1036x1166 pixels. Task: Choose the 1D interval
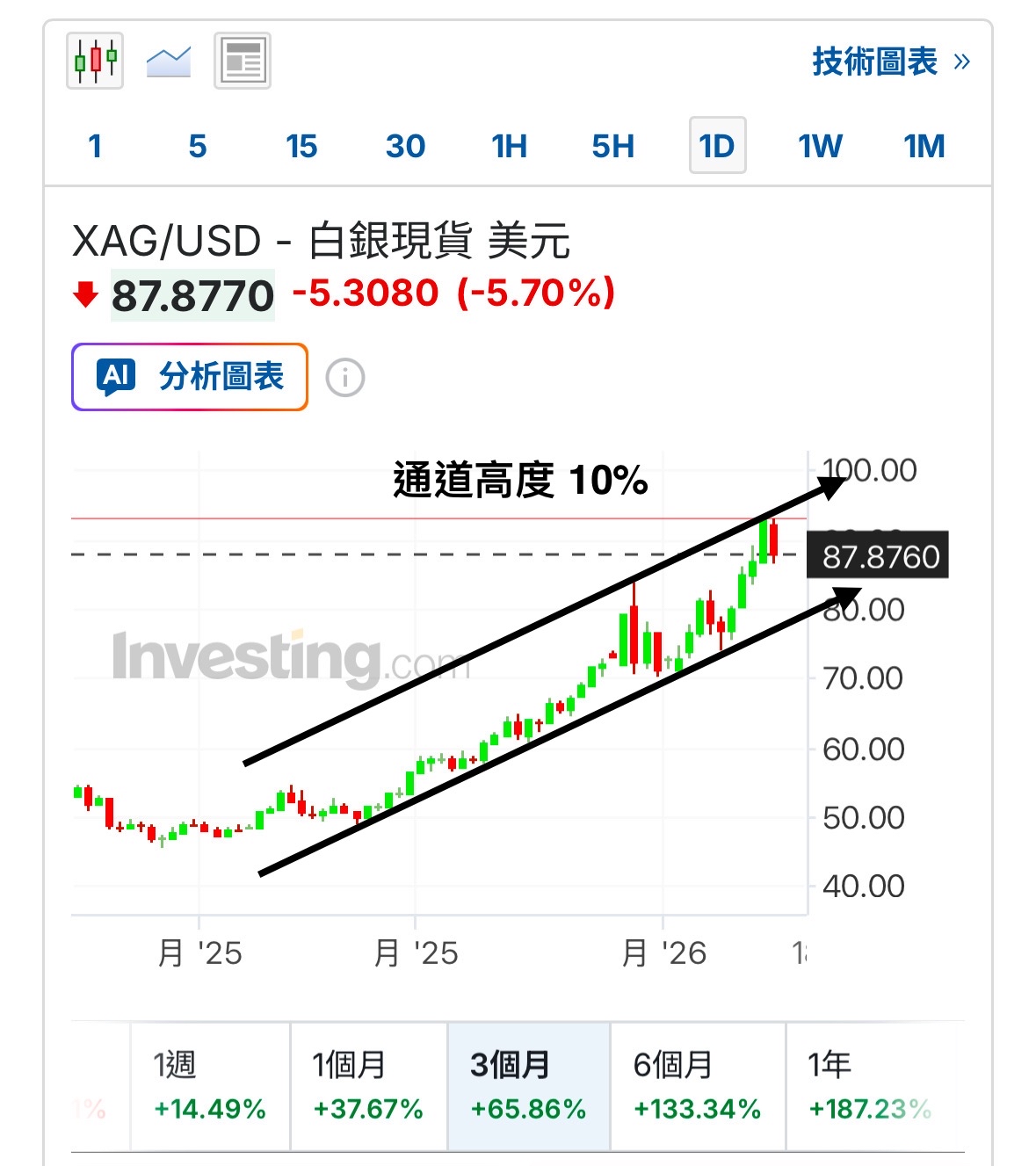pos(717,146)
